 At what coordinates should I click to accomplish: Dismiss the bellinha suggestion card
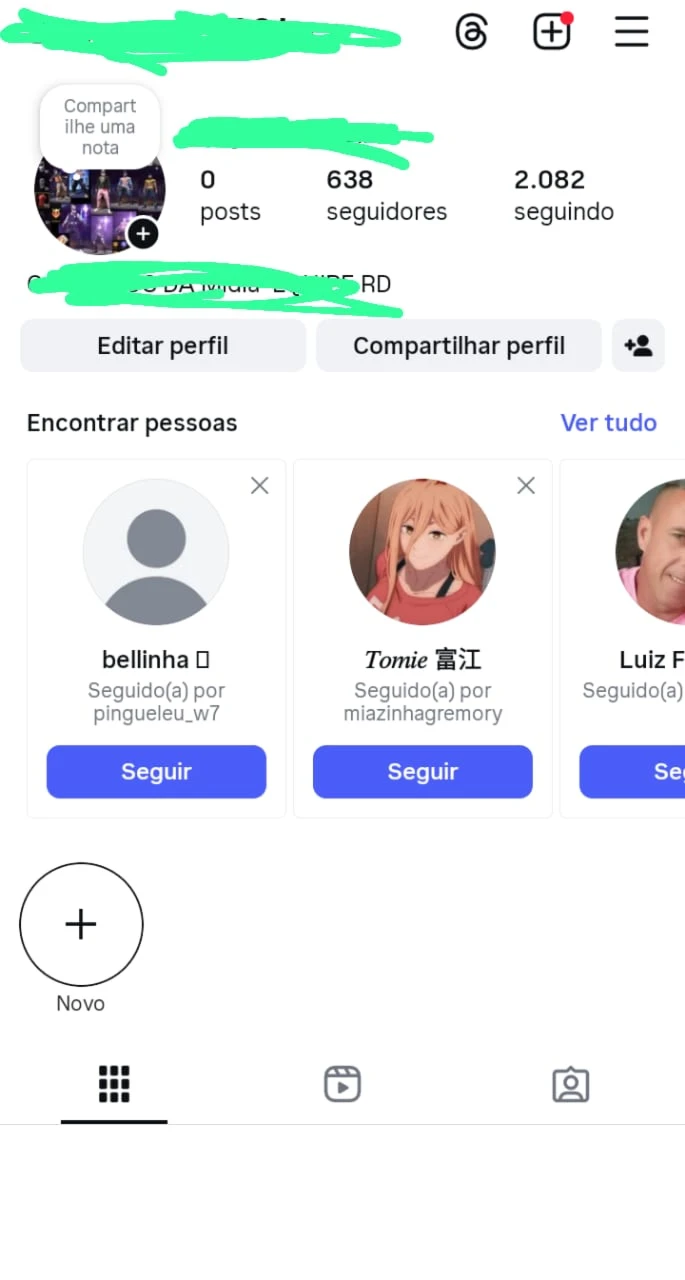point(259,486)
